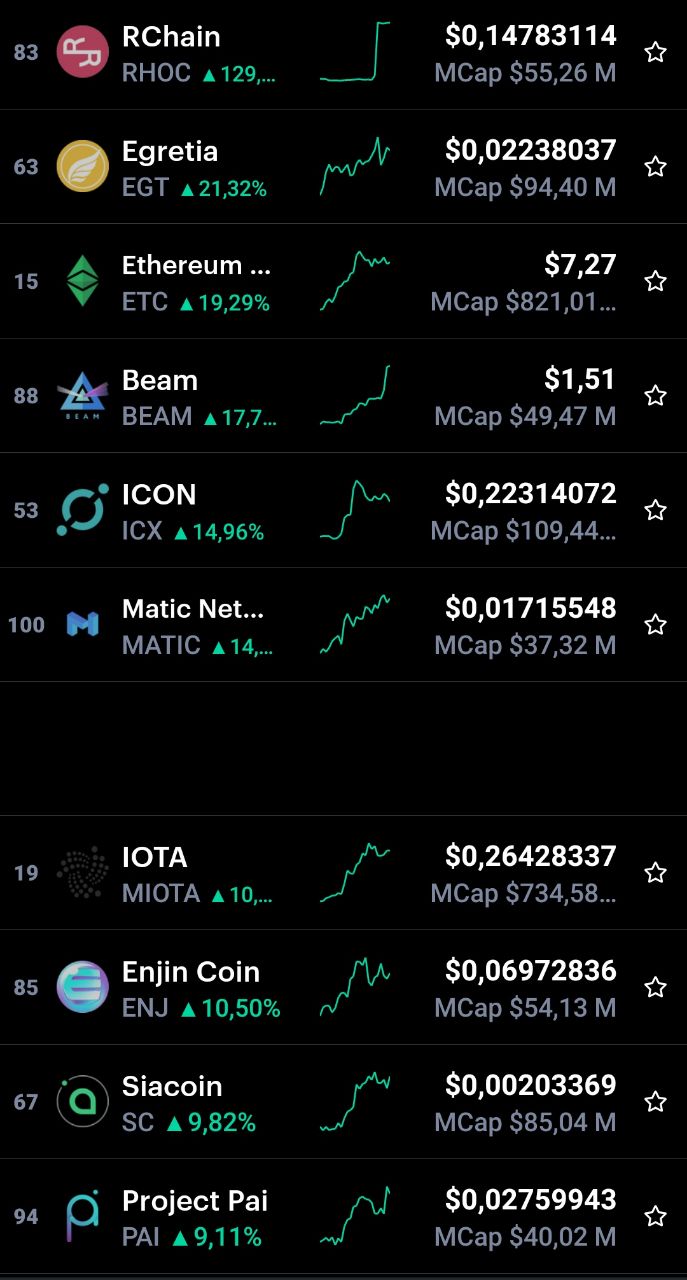
Task: Tap the star next to Beam
Action: point(655,395)
